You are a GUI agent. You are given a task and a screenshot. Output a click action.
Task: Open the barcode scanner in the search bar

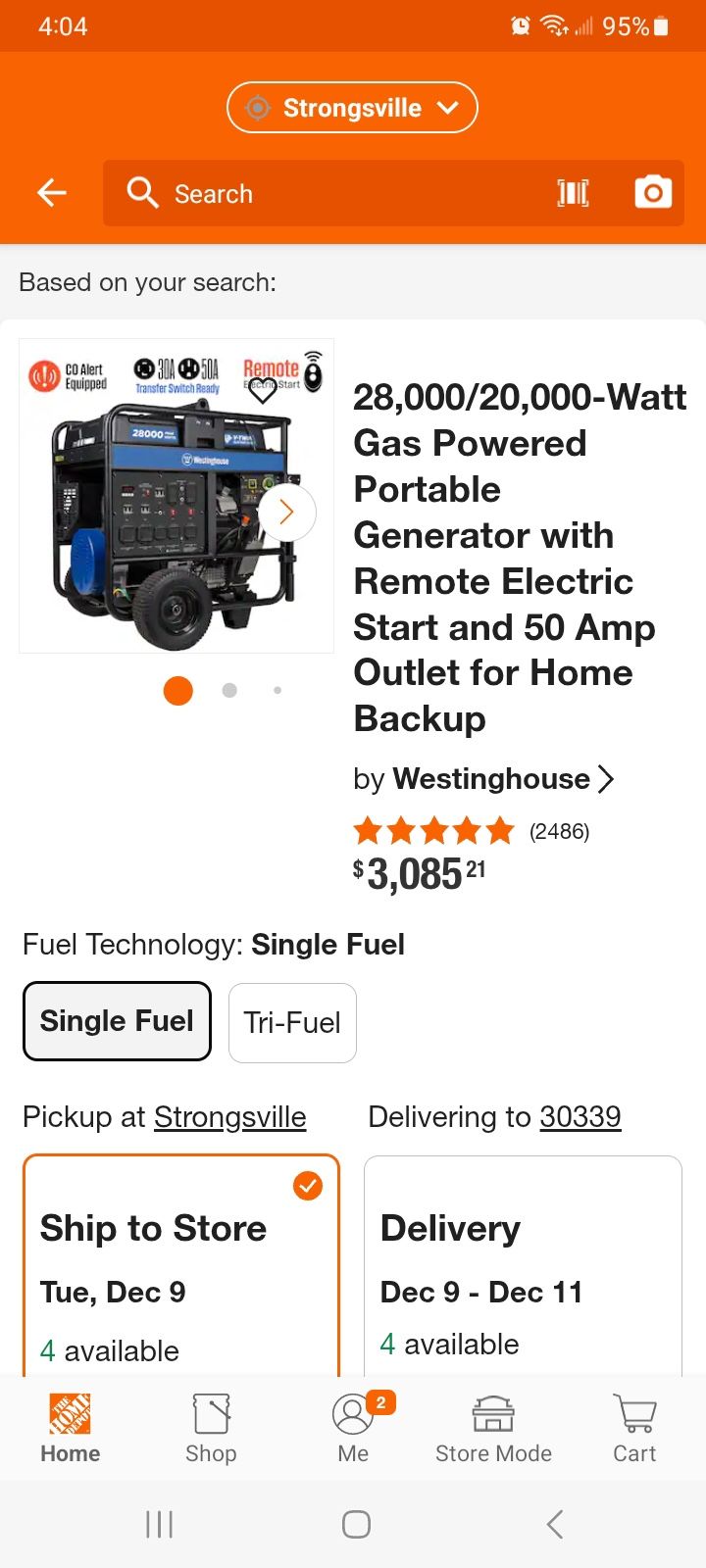pos(573,193)
